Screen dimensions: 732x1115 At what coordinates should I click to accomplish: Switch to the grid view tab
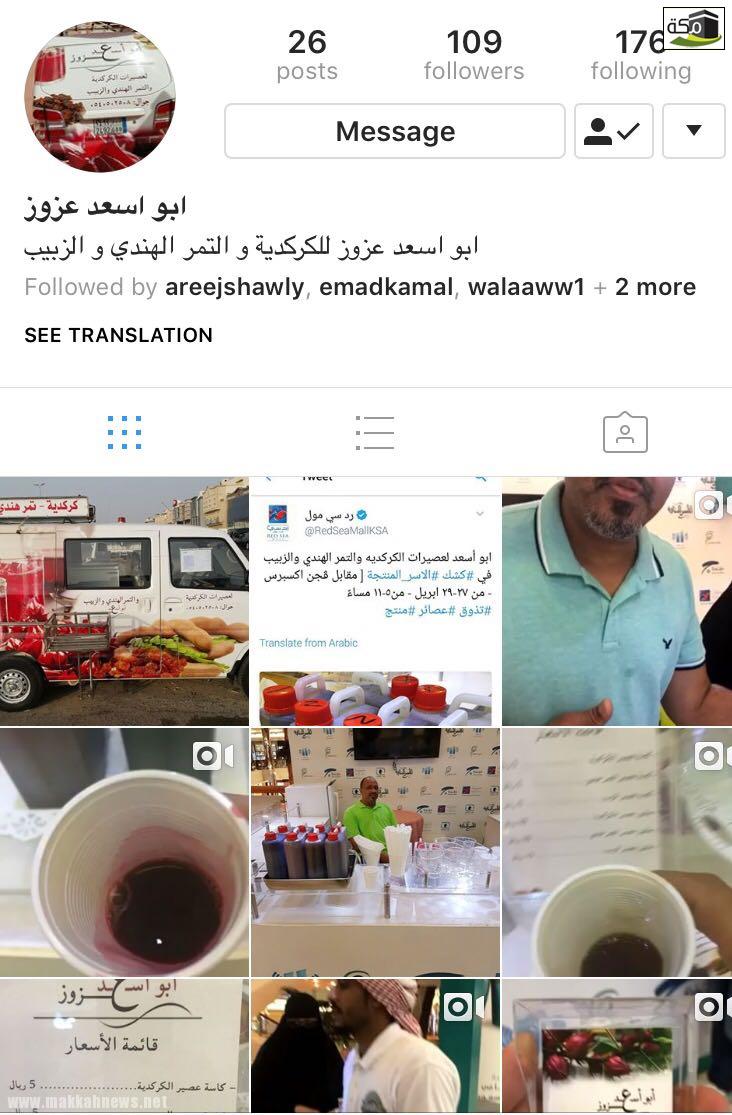pyautogui.click(x=124, y=433)
